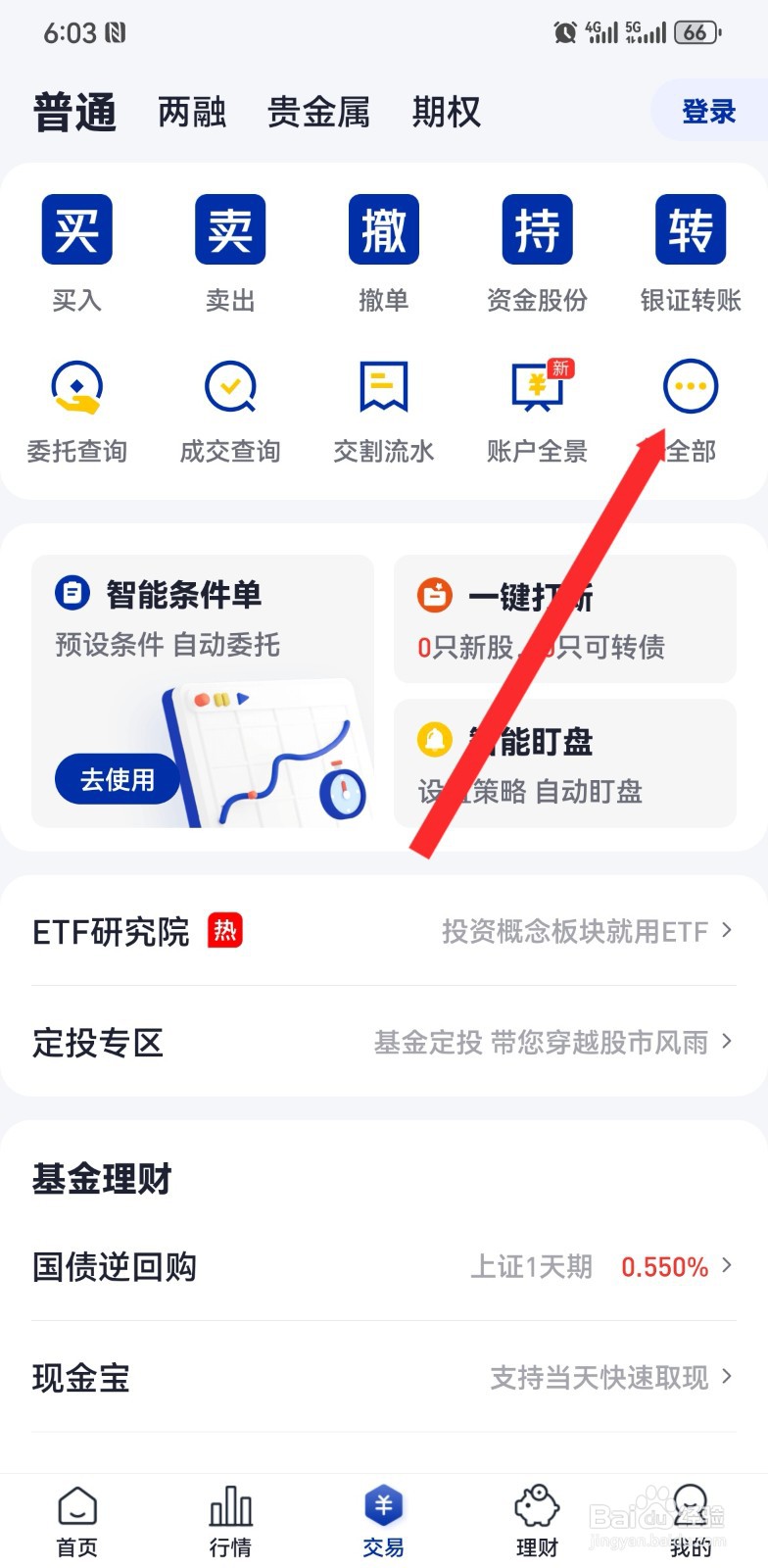
Task: Expand the 定投专区 row
Action: click(x=384, y=1042)
